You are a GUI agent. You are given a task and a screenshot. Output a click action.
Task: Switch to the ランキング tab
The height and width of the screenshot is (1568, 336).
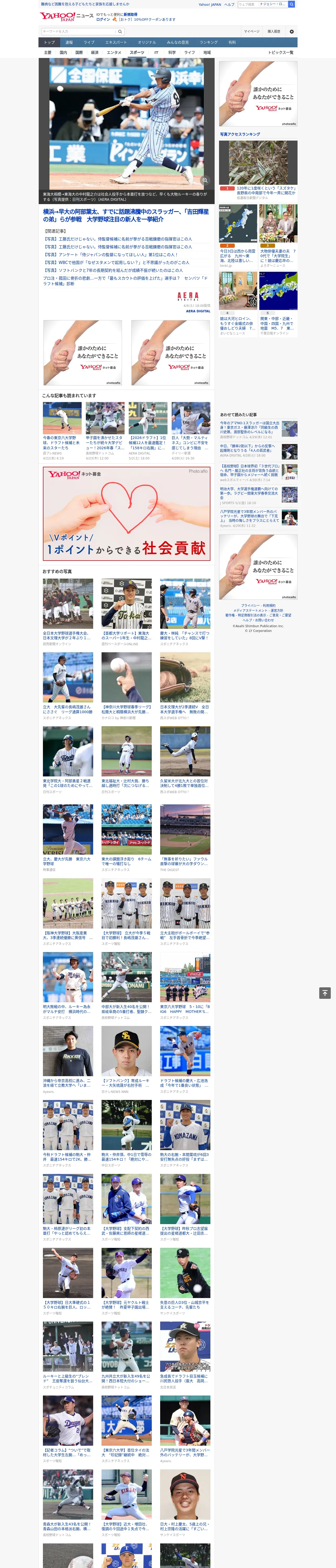click(209, 43)
